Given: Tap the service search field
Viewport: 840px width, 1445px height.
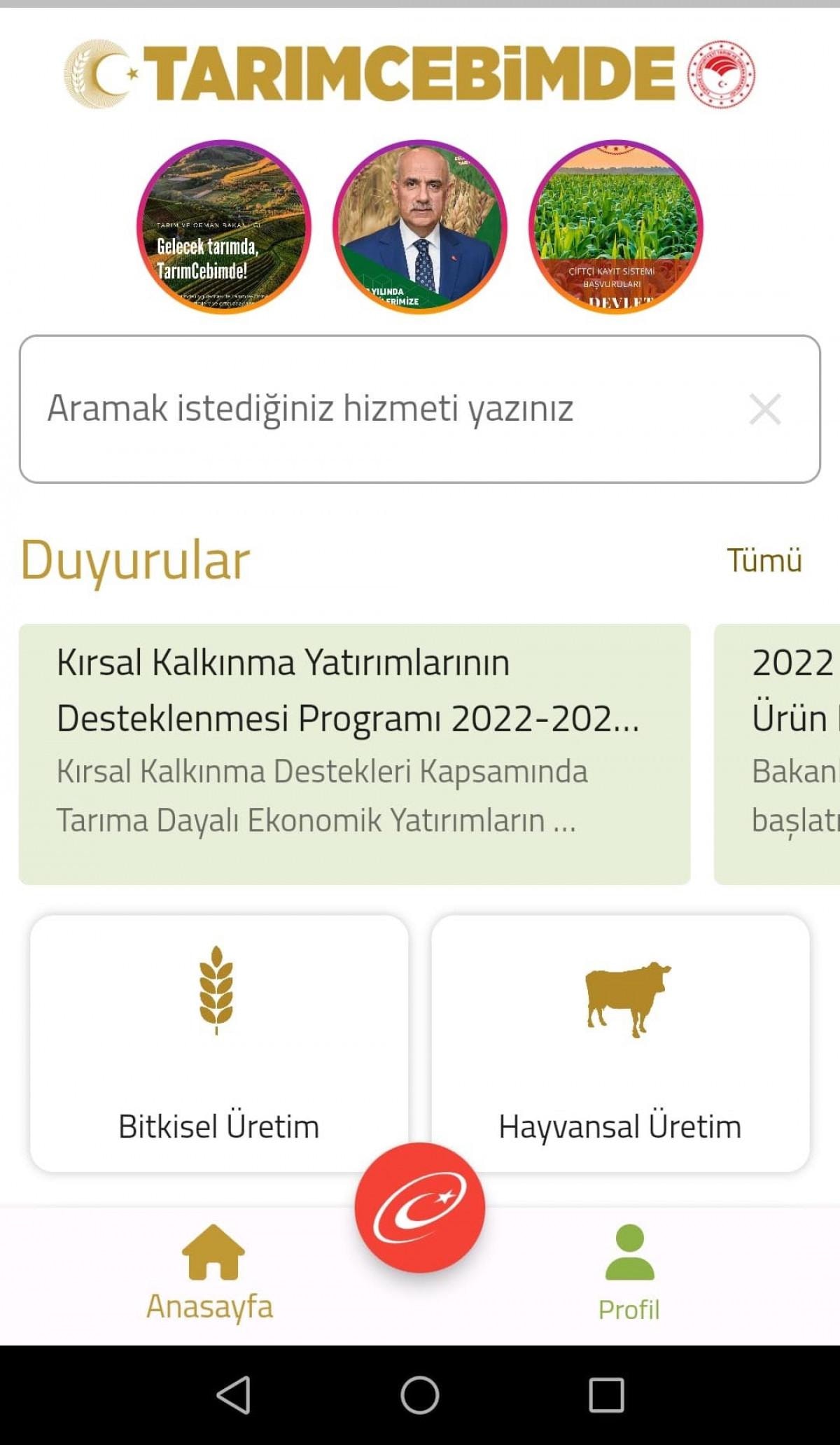Looking at the screenshot, I should 378,409.
